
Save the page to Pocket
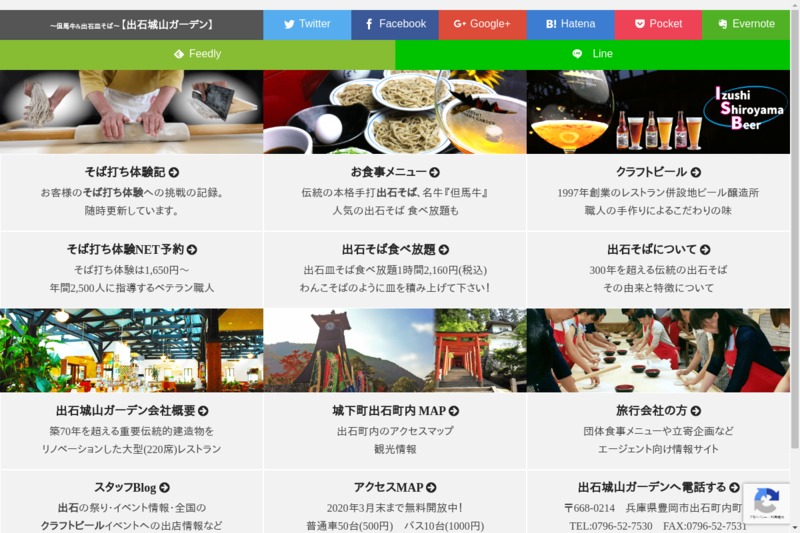click(x=657, y=24)
